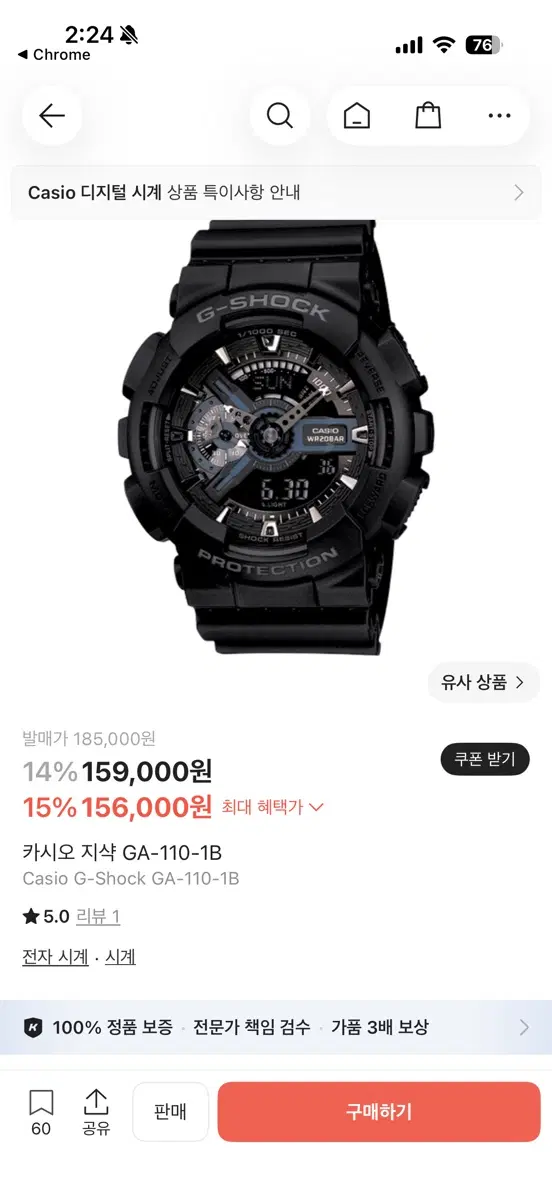The height and width of the screenshot is (1200, 552).
Task: Open Casio 디지털 시계 상품 특이사항 안내 banner
Action: [x=276, y=193]
